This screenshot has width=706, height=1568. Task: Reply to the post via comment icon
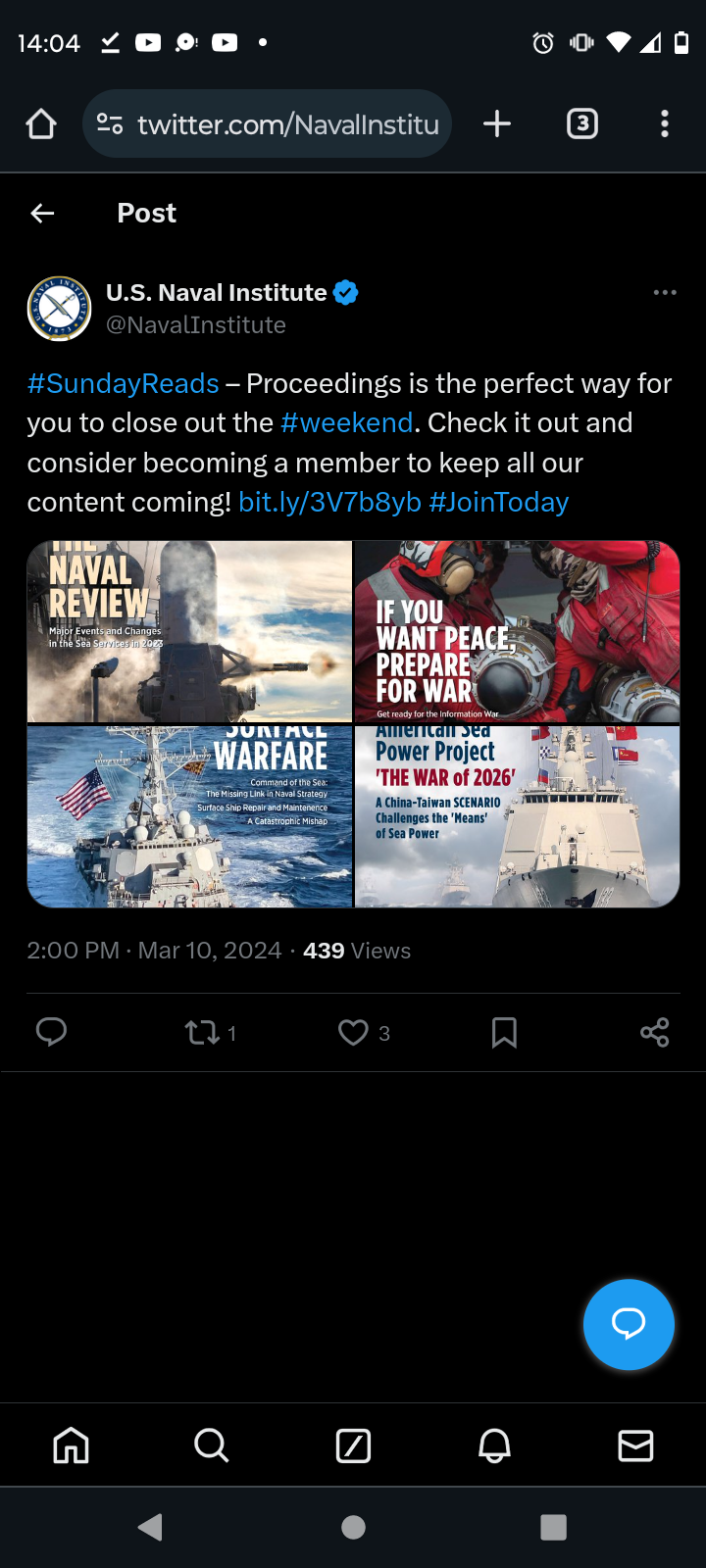(51, 1032)
